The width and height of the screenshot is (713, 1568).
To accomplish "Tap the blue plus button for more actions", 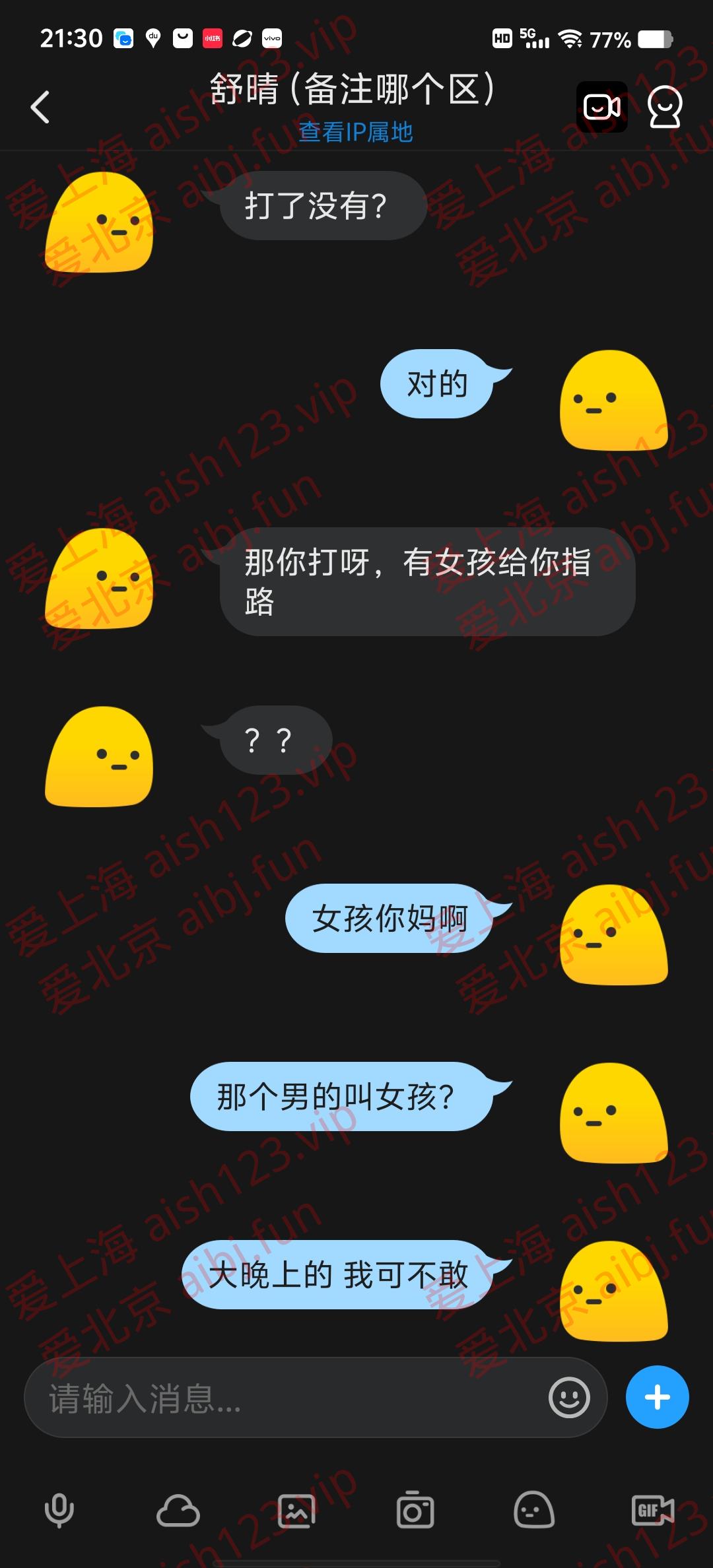I will [x=657, y=1397].
